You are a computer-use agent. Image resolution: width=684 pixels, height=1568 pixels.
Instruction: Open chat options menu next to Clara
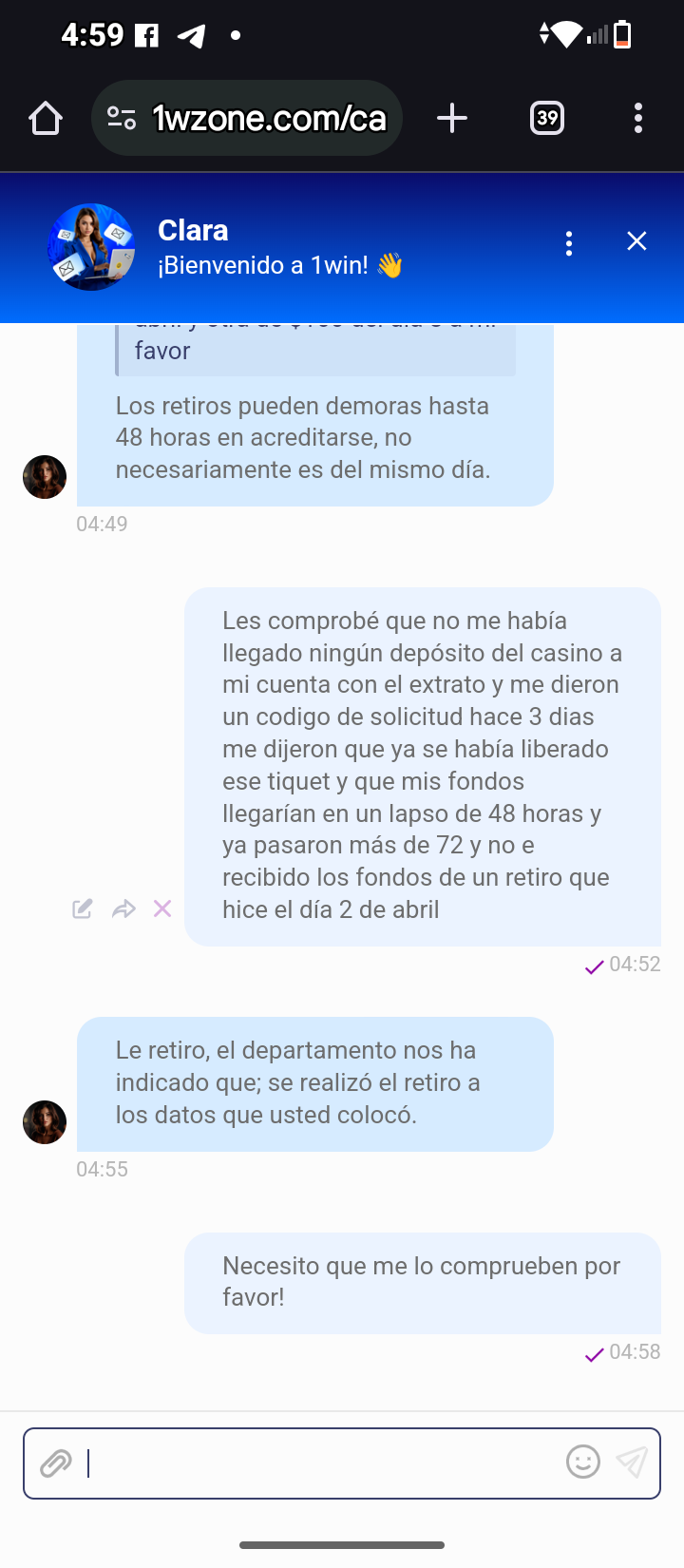[569, 243]
